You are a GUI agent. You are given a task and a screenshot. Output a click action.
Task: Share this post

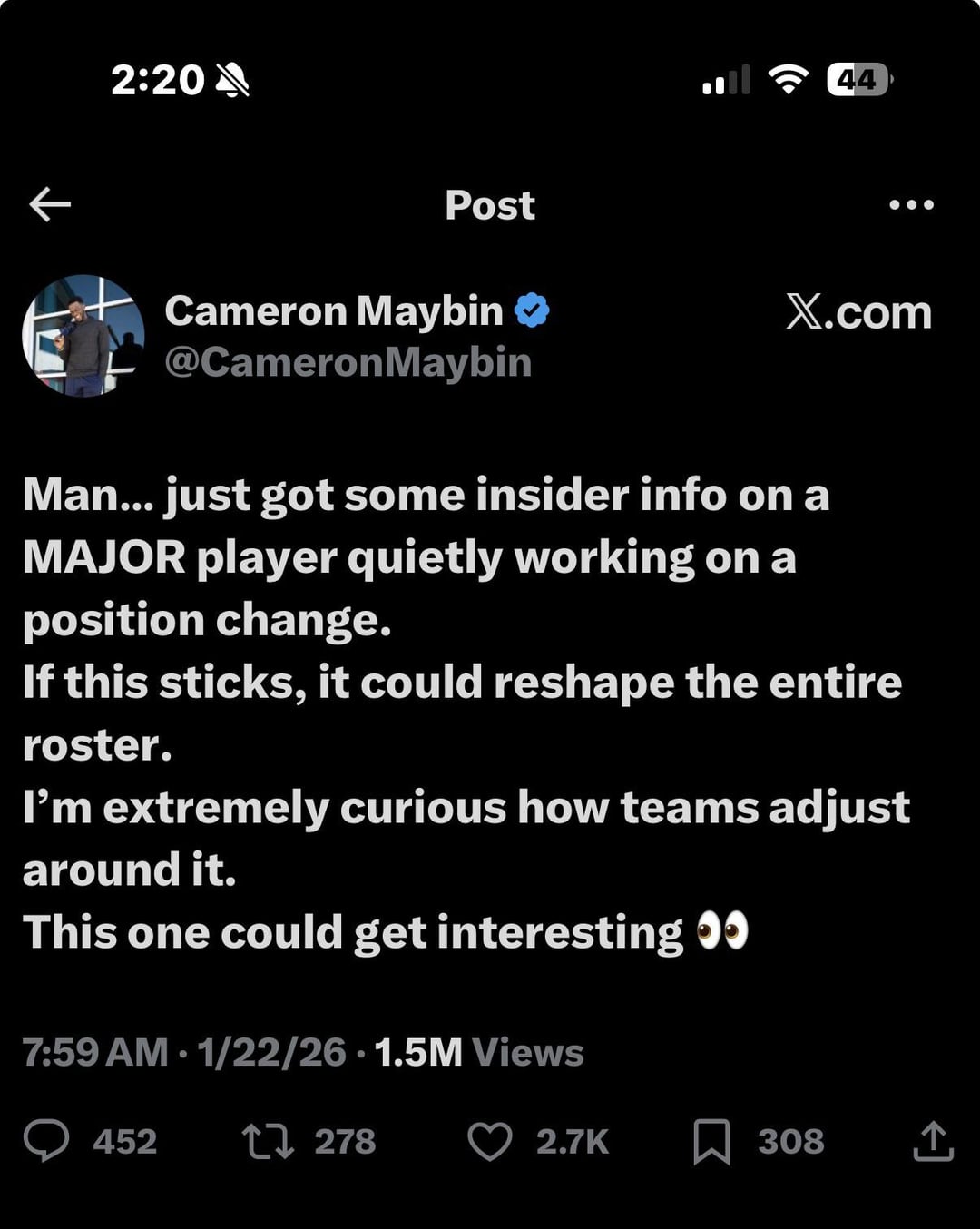pos(933,1141)
